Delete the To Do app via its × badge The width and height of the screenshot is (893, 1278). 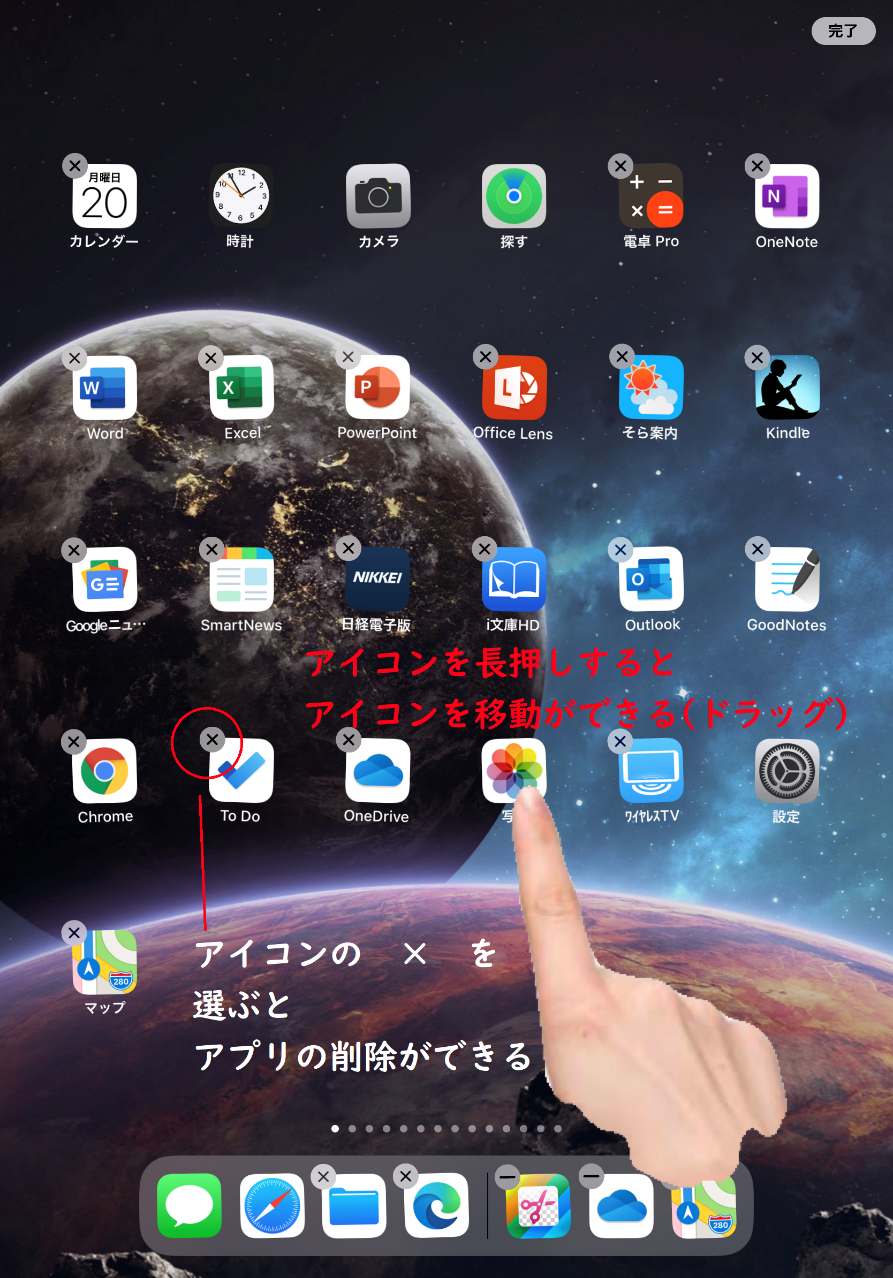coord(212,740)
